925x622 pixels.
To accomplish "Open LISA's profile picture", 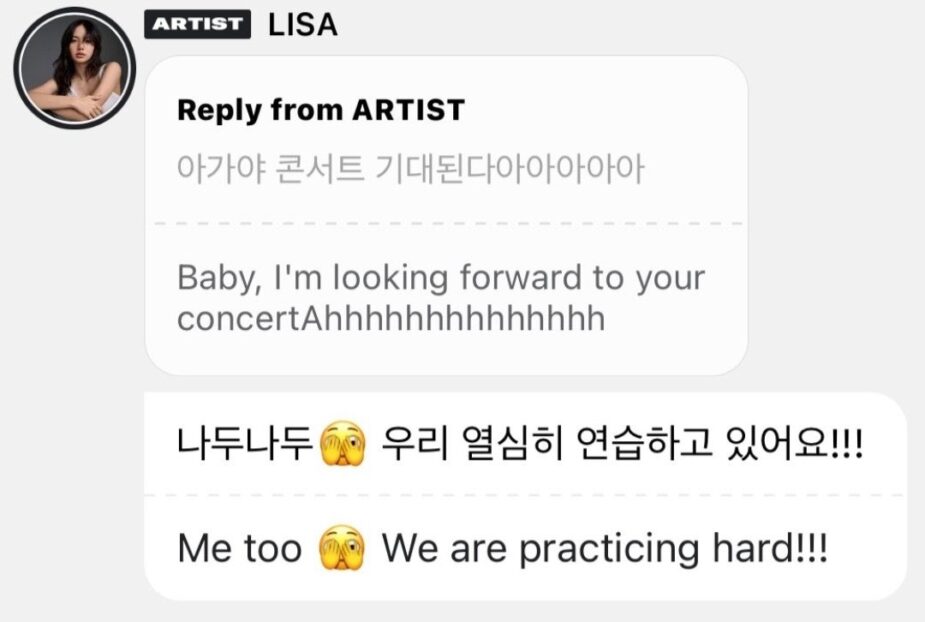I will [74, 68].
